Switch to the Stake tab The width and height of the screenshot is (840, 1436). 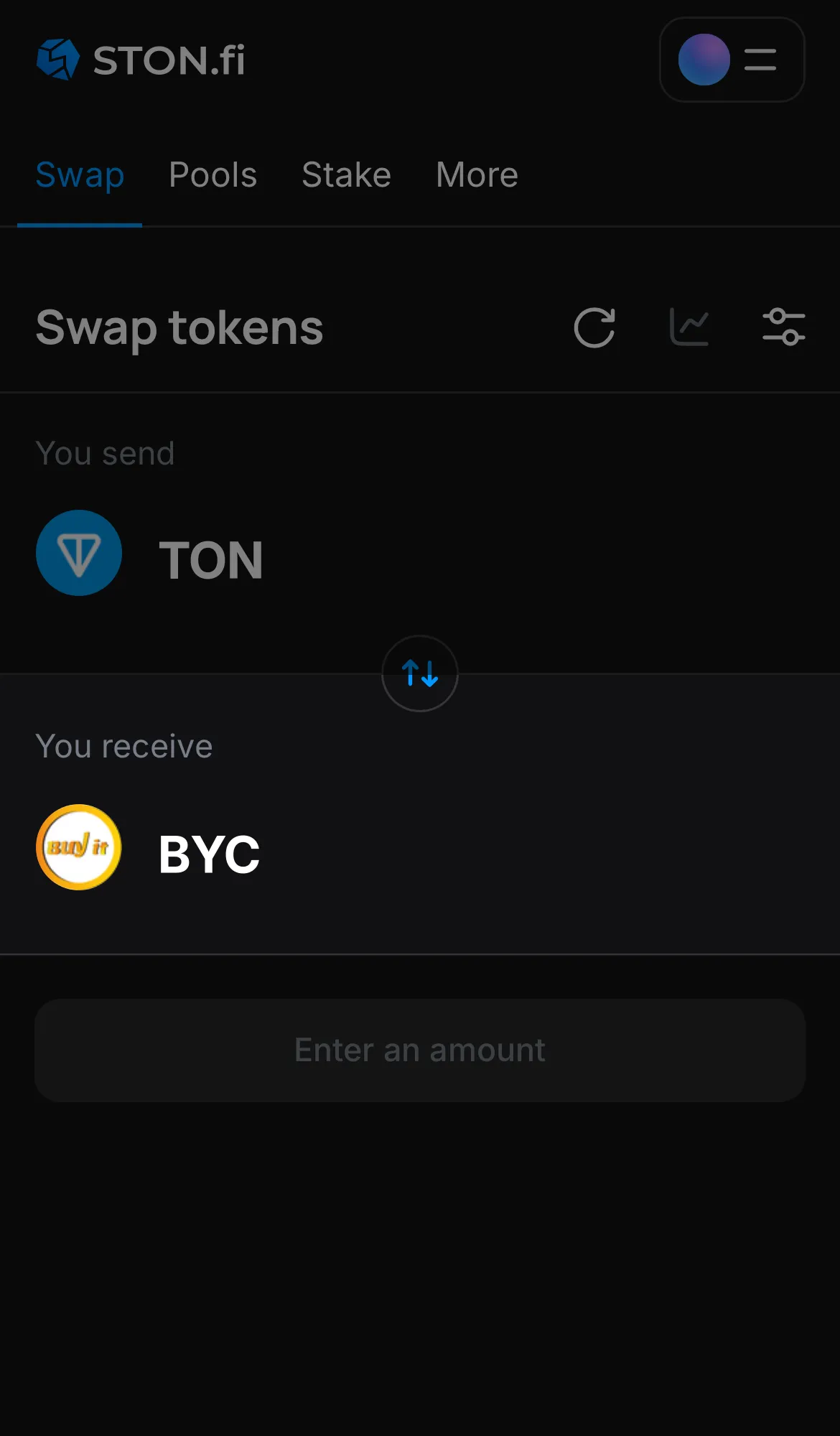(346, 174)
